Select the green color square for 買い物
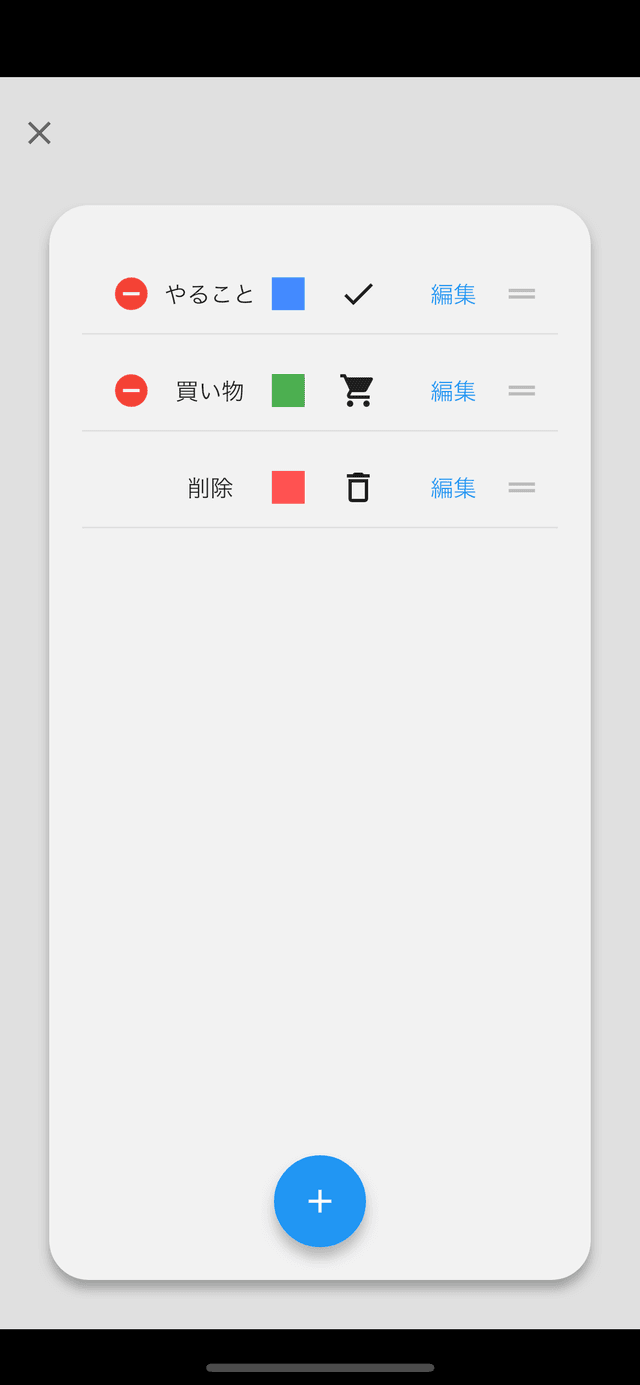Viewport: 640px width, 1385px height. point(288,390)
